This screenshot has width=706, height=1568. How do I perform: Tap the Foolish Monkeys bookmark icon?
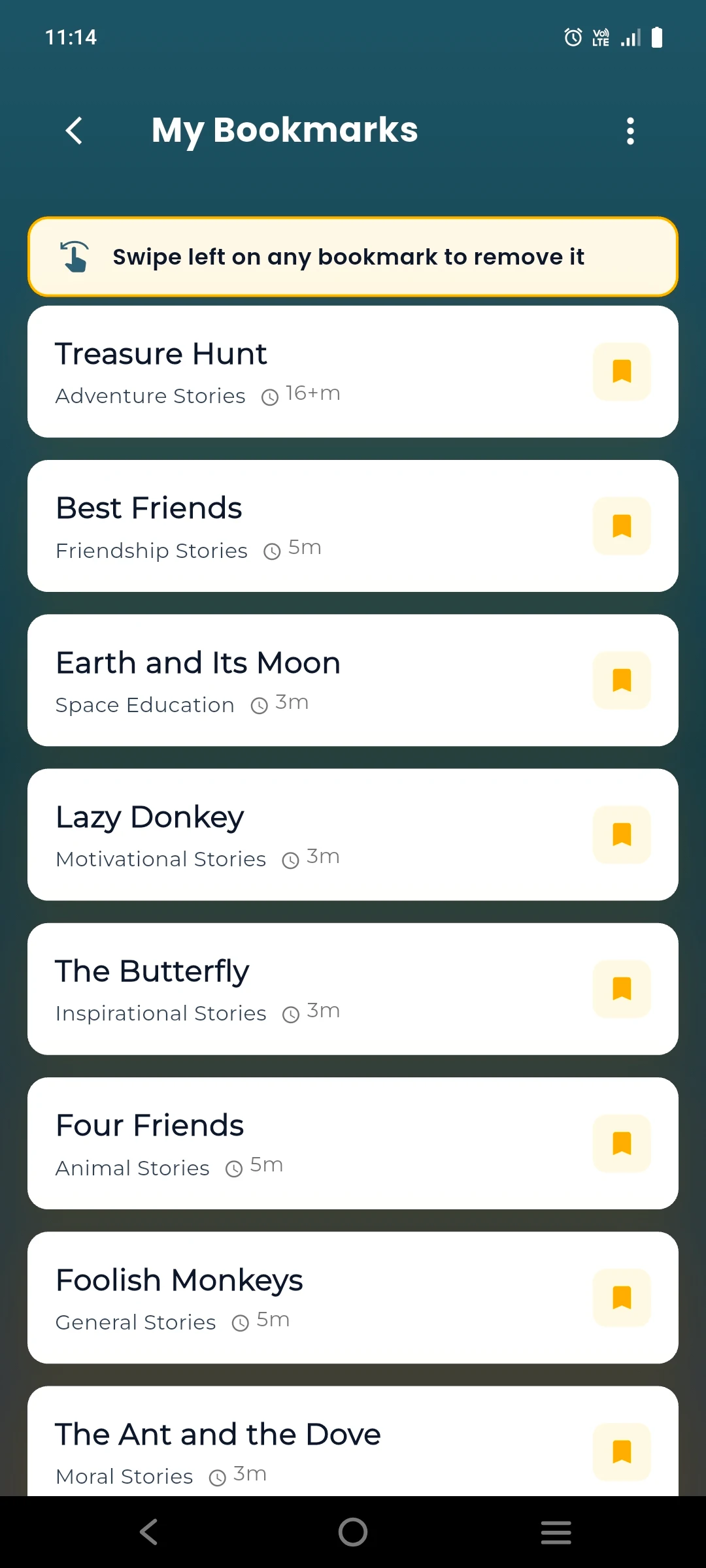tap(622, 1298)
